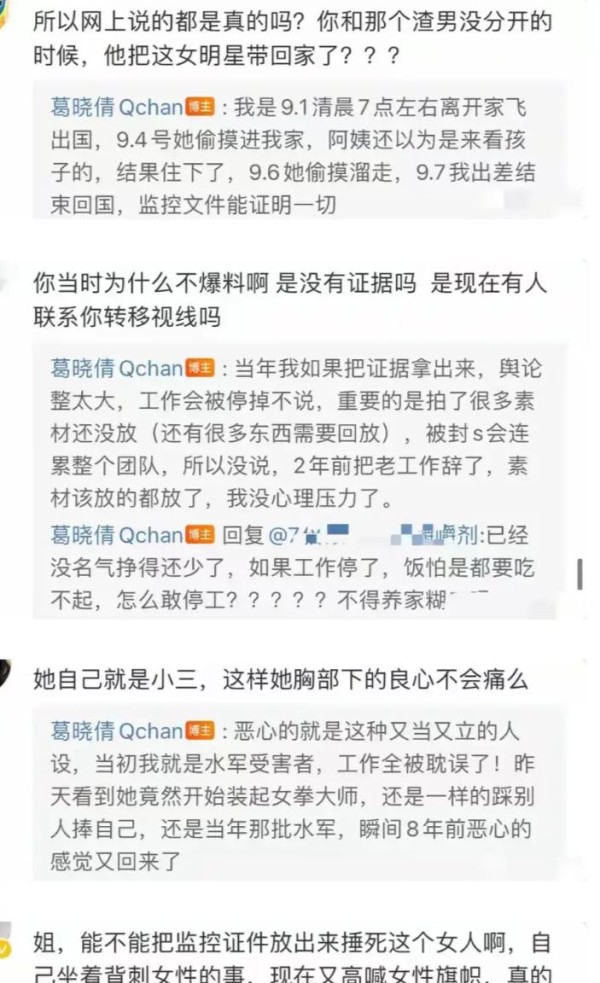Screen dimensions: 600x983
Task: Reply to the comment 她自己就是小三
Action: [x=280, y=679]
